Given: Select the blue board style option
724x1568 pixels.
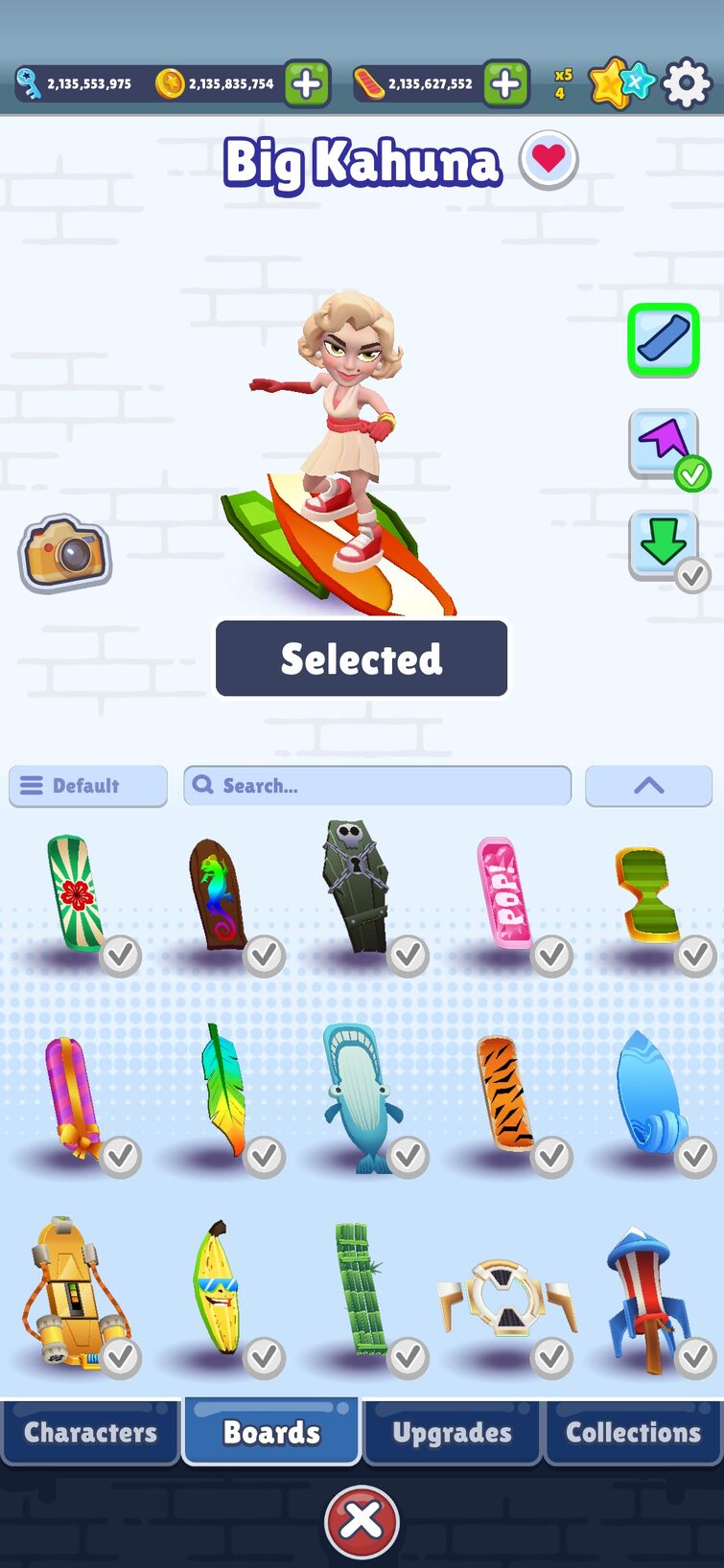Looking at the screenshot, I should [x=663, y=339].
